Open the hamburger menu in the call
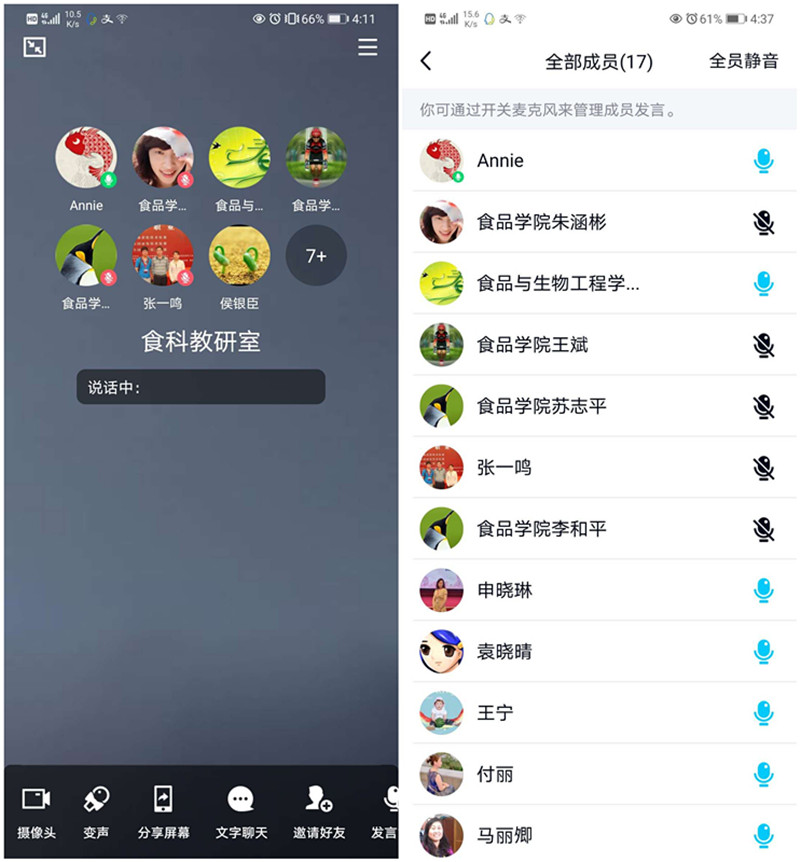Screen dimensions: 800x862 [x=368, y=47]
